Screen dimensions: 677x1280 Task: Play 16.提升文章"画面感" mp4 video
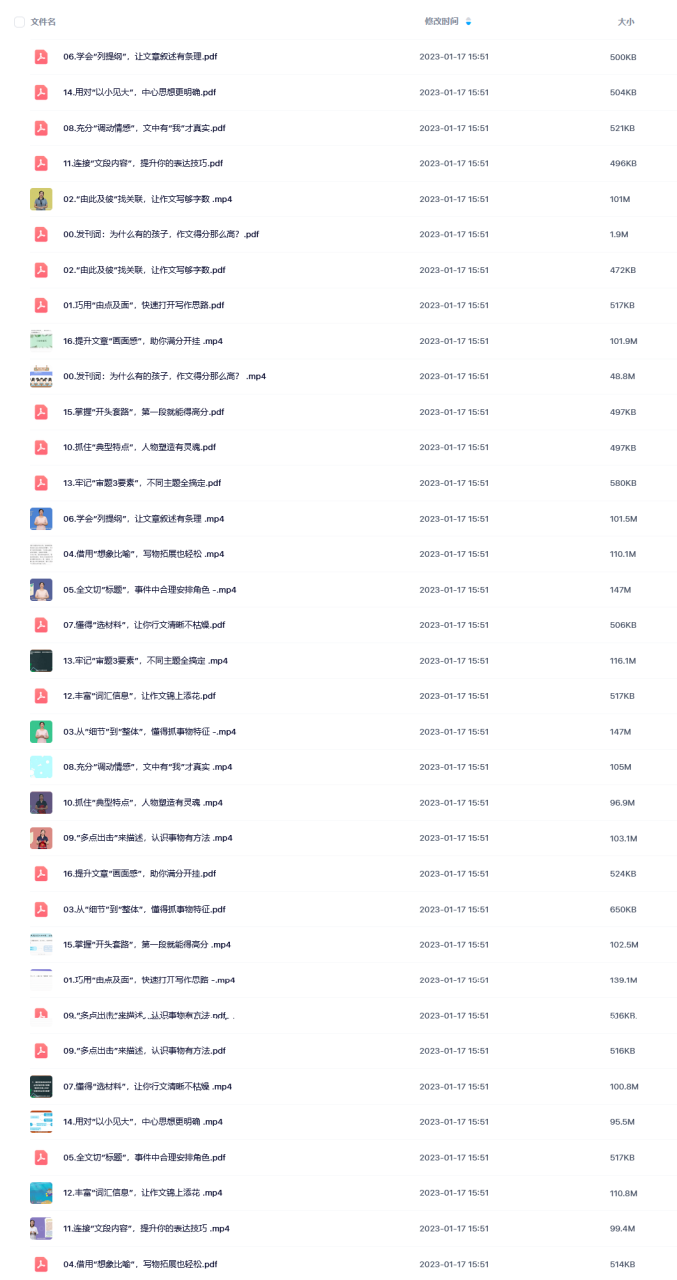tap(142, 341)
